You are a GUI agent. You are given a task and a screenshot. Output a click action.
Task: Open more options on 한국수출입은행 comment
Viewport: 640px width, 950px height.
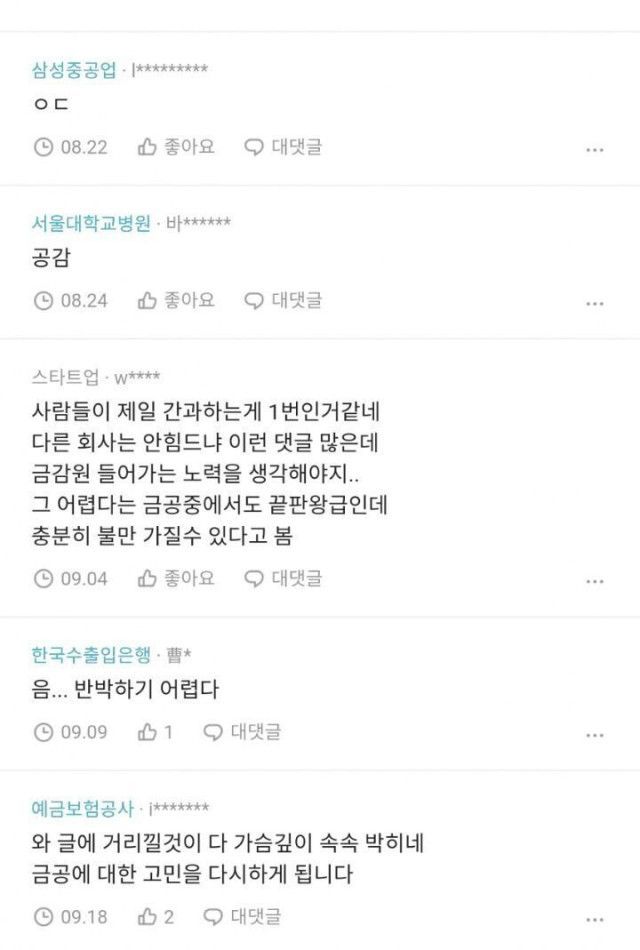click(595, 735)
